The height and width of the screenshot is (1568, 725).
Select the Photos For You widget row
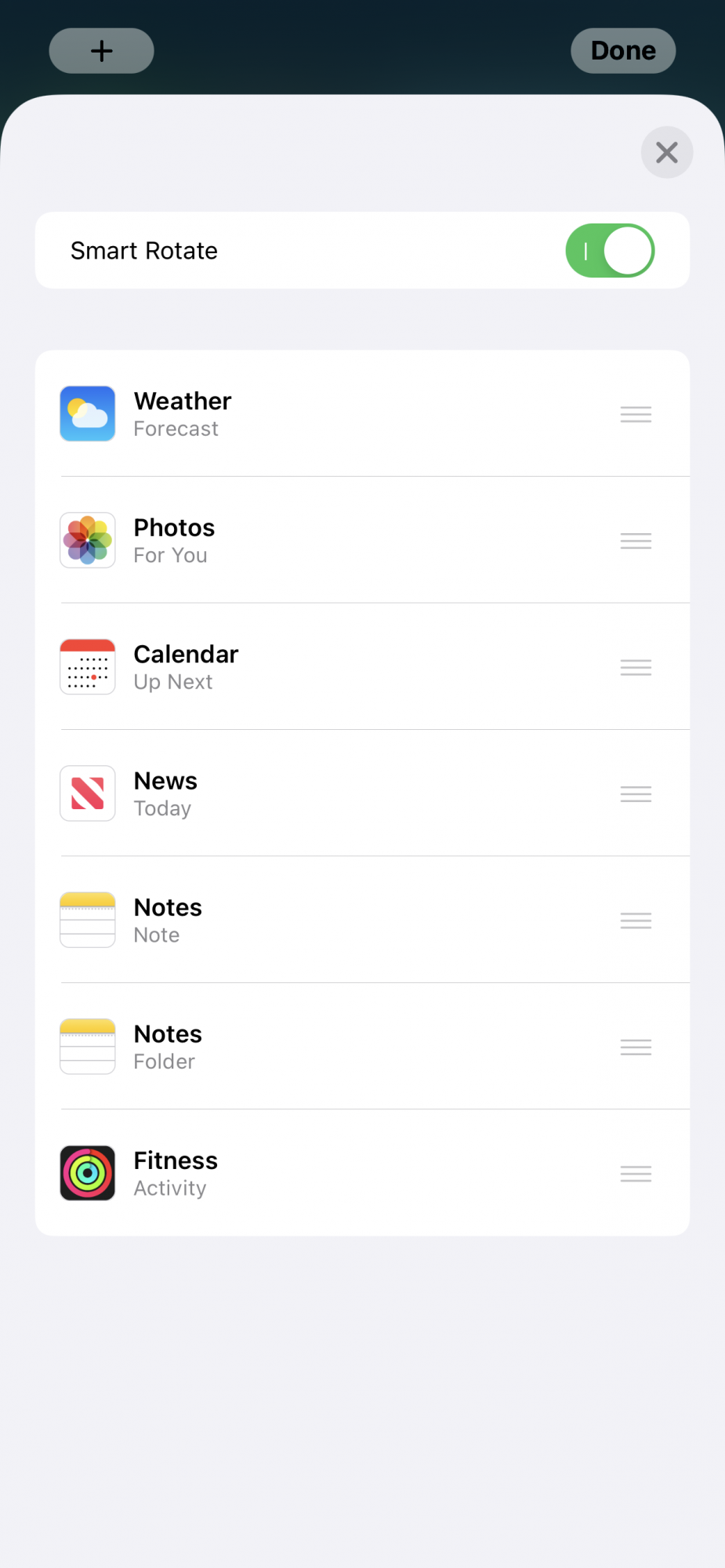coord(362,540)
